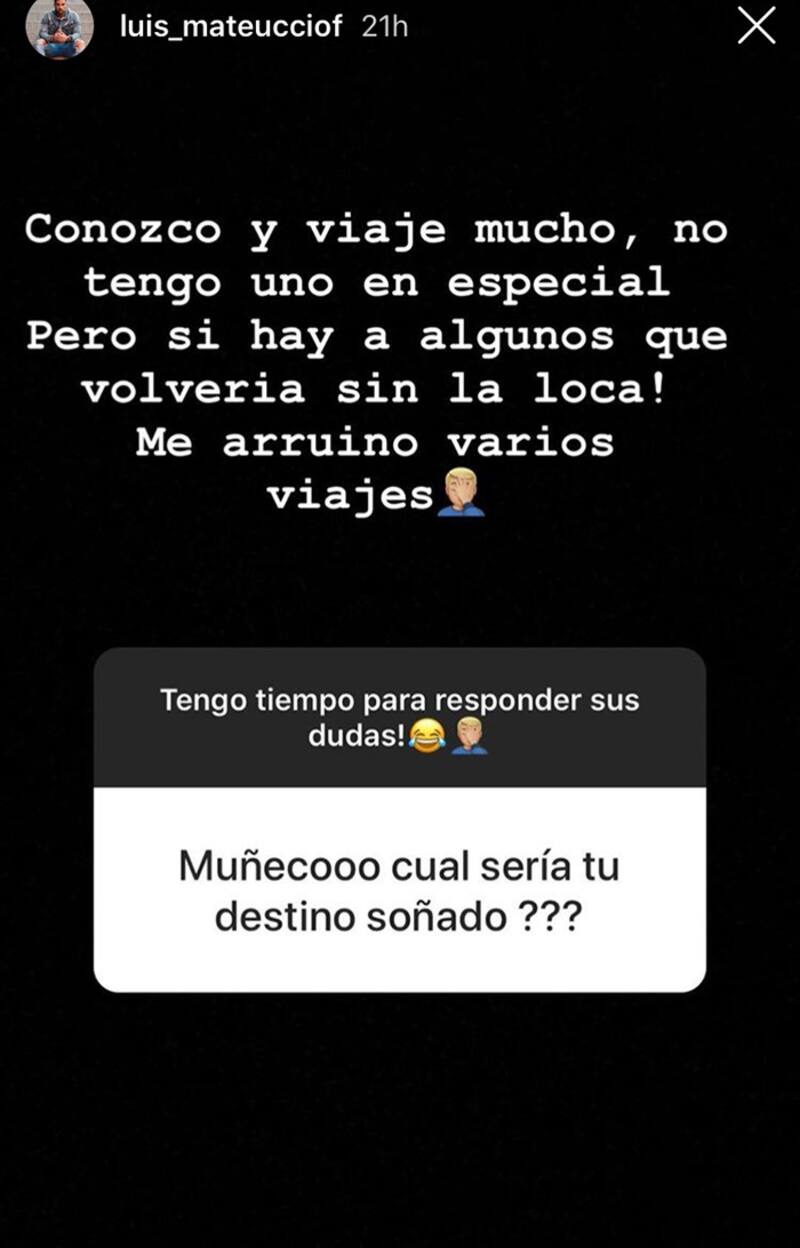
Task: Visit the luis_mateucciof username link
Action: click(x=230, y=27)
